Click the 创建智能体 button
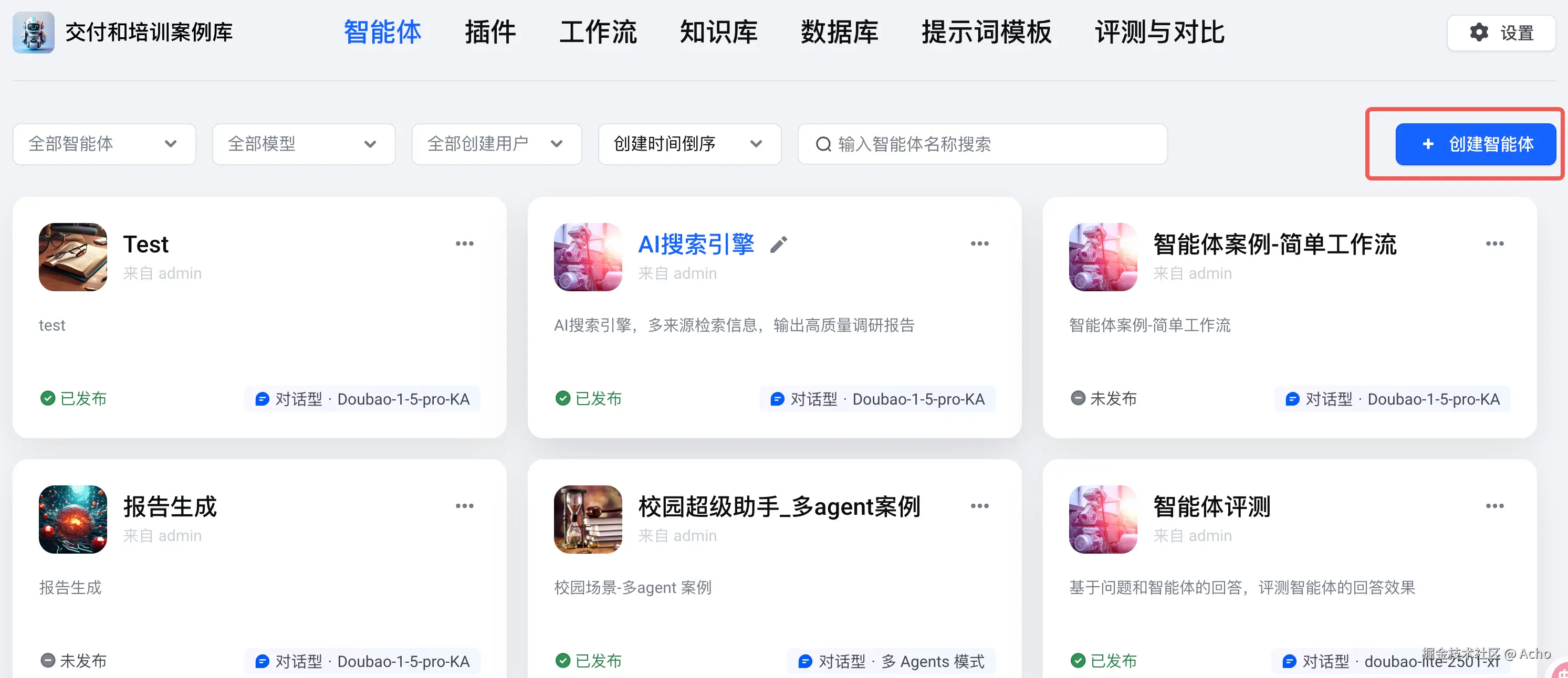 pos(1476,144)
